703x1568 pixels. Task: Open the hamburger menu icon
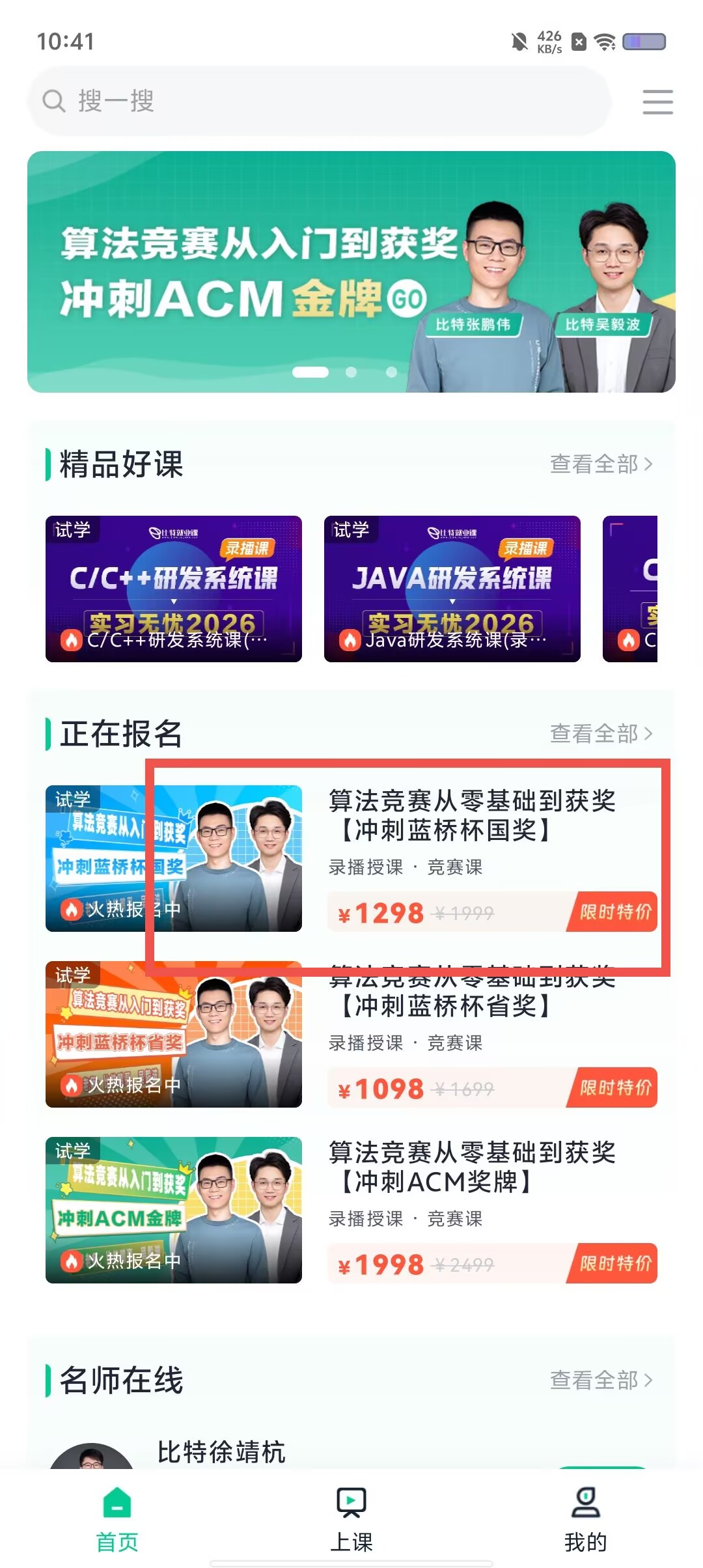point(657,102)
